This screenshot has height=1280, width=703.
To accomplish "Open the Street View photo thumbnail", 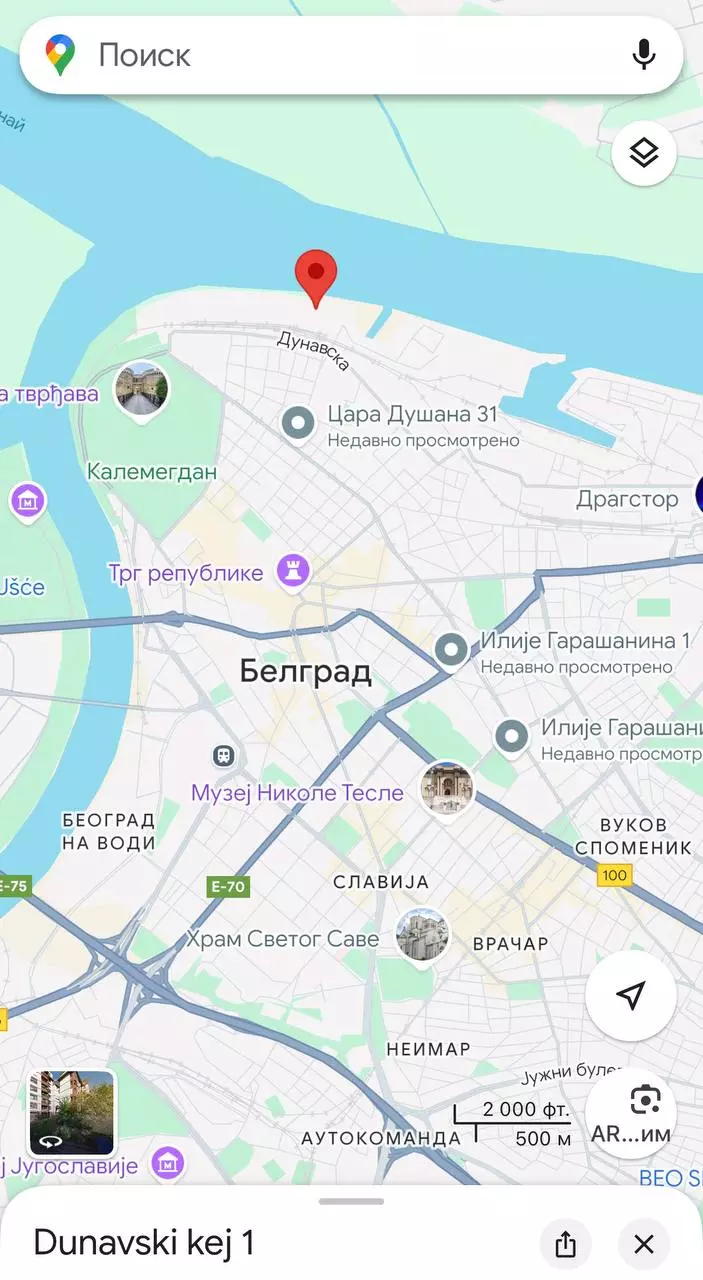I will [71, 1113].
